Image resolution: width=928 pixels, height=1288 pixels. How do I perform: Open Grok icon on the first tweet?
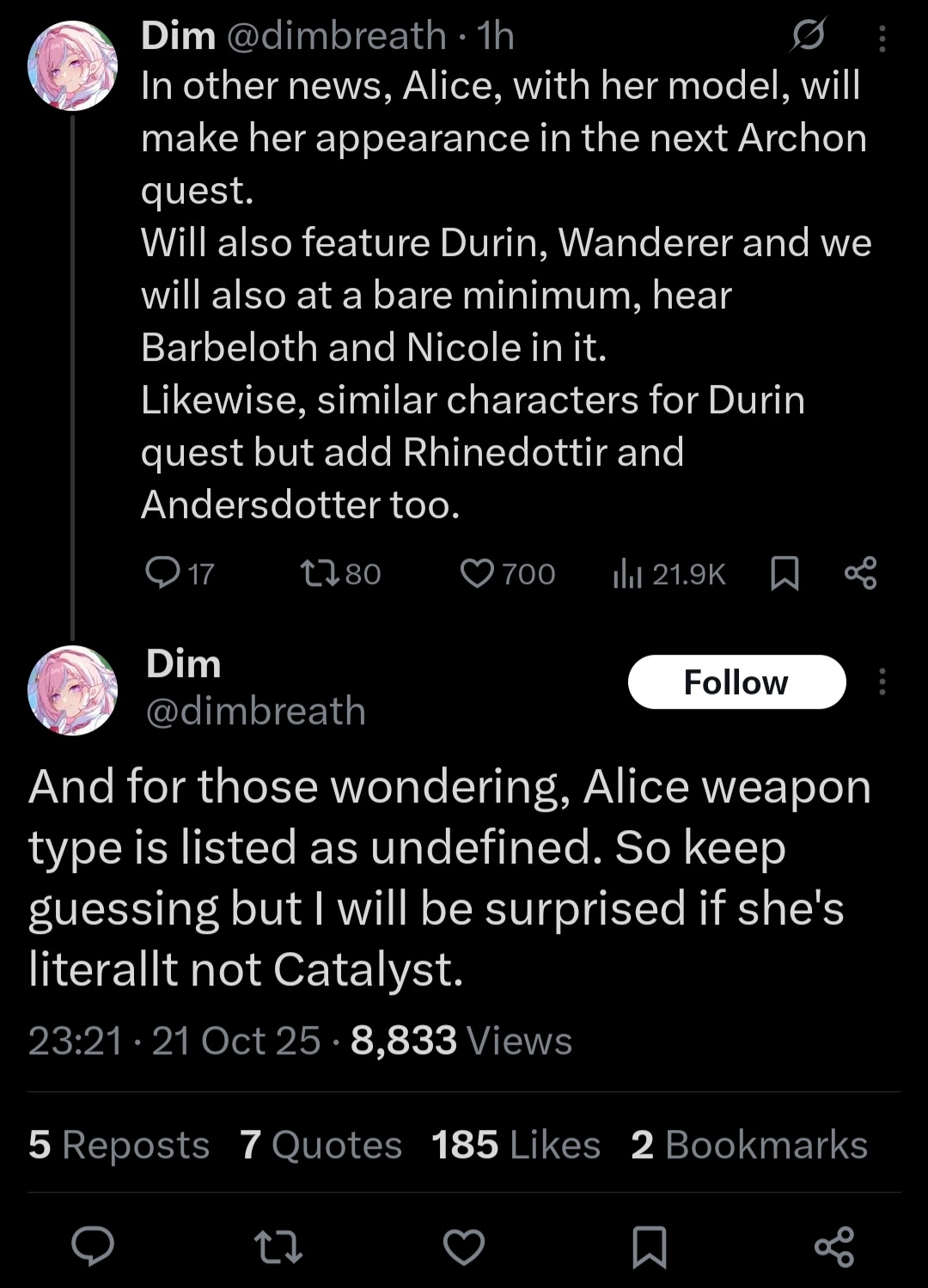[x=808, y=36]
